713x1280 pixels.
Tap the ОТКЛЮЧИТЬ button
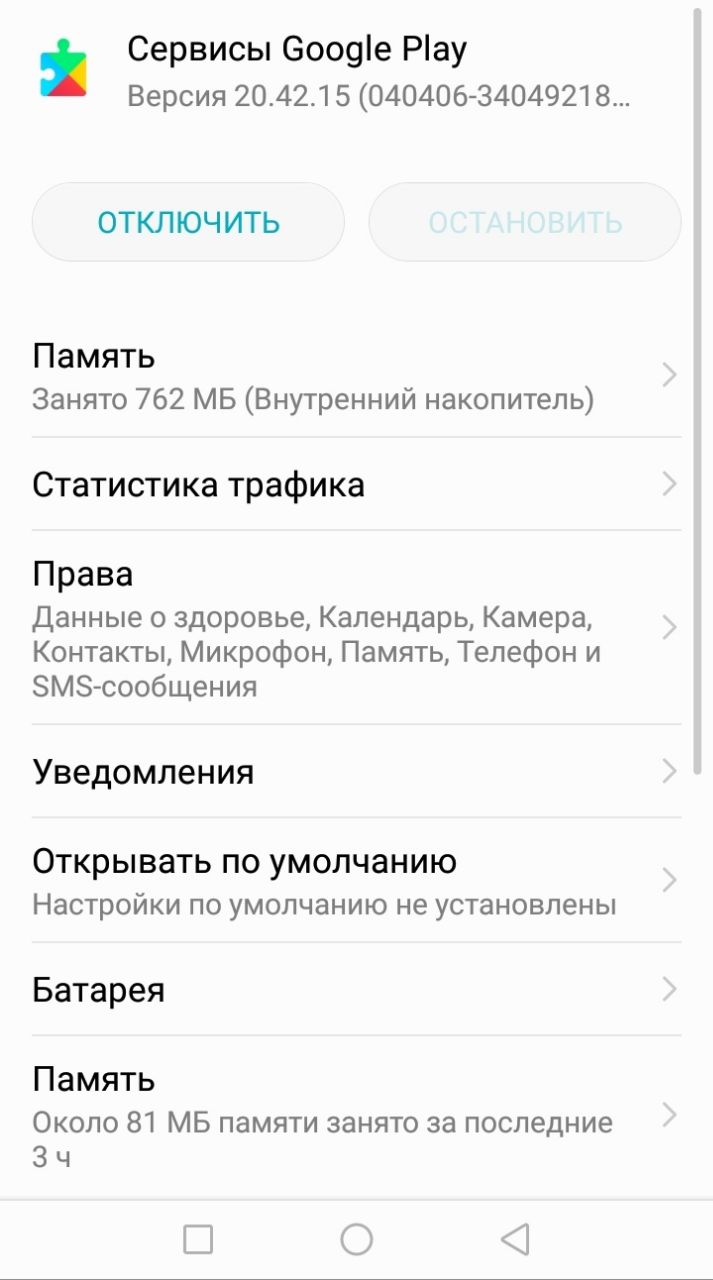point(188,222)
